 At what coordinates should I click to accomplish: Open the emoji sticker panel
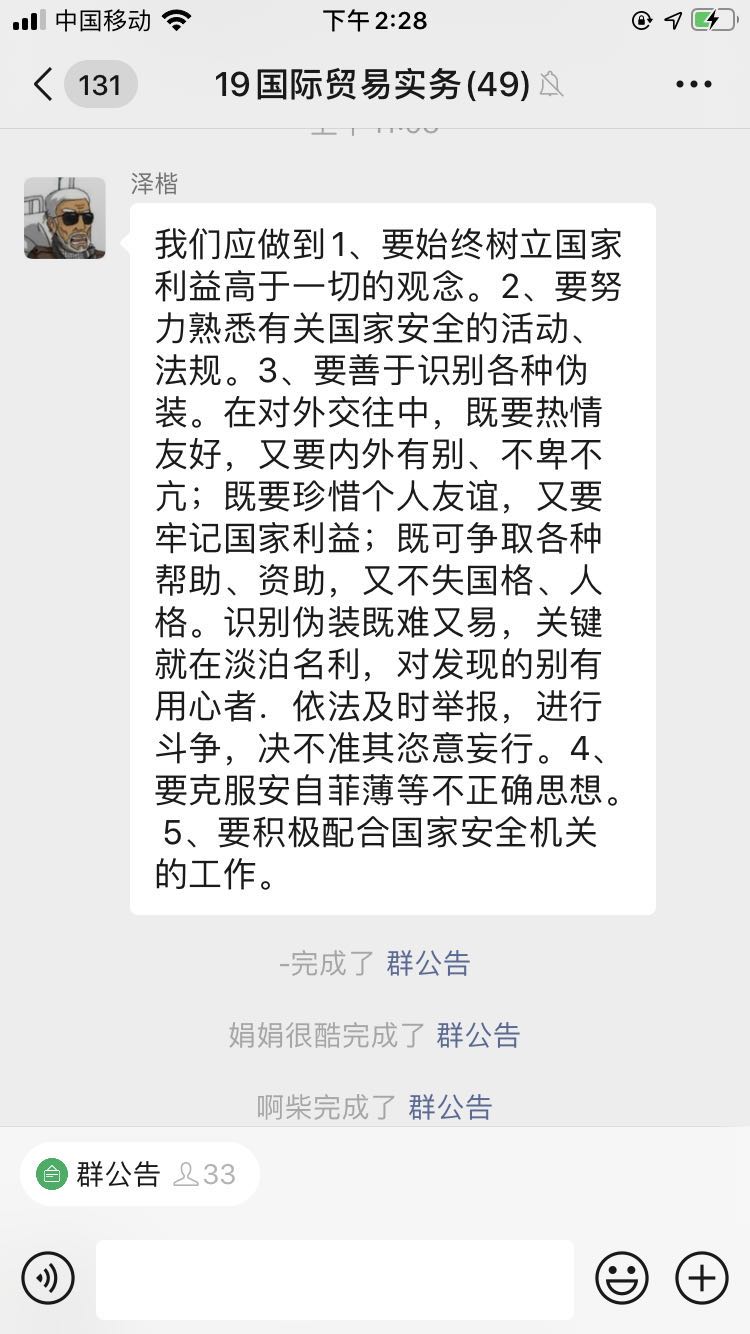click(x=622, y=1277)
